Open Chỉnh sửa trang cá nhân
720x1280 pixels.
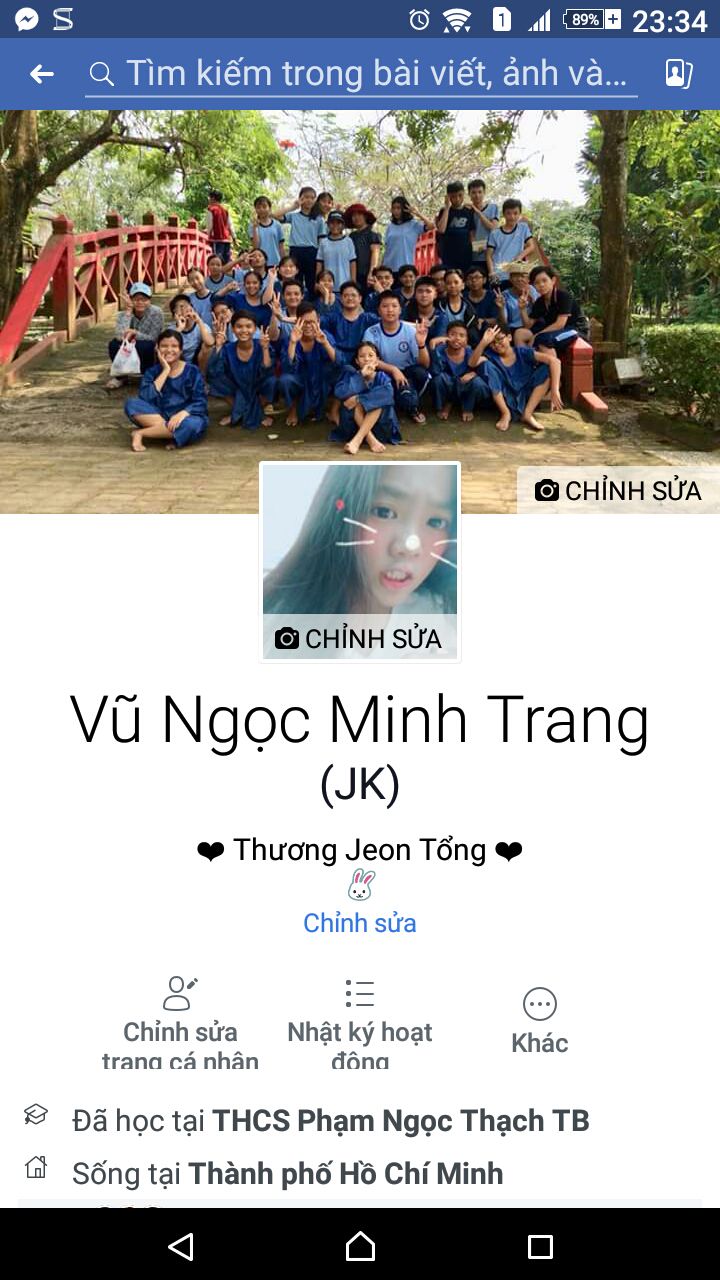tap(180, 1022)
